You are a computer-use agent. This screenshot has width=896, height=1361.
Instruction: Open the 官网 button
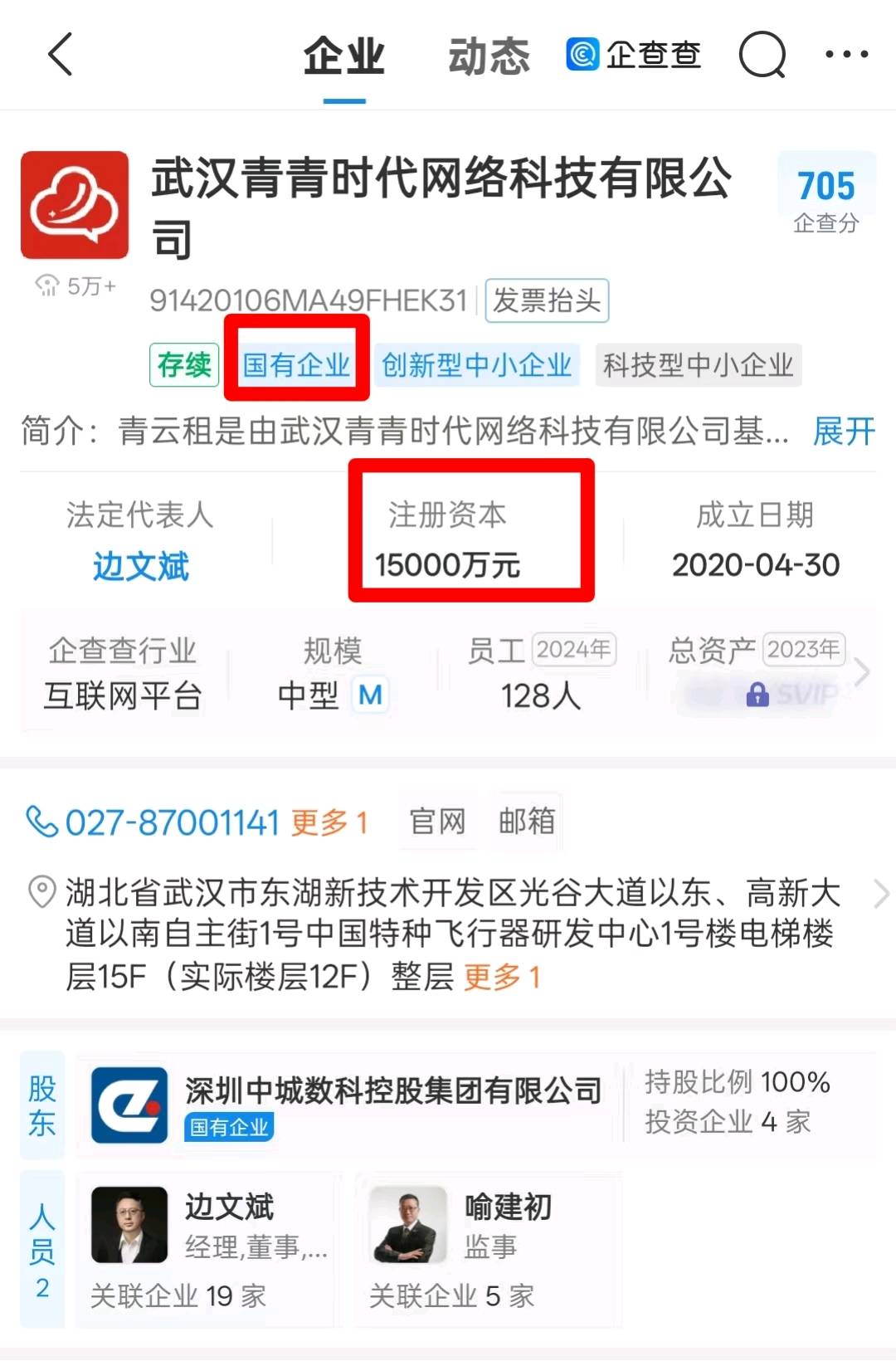437,822
